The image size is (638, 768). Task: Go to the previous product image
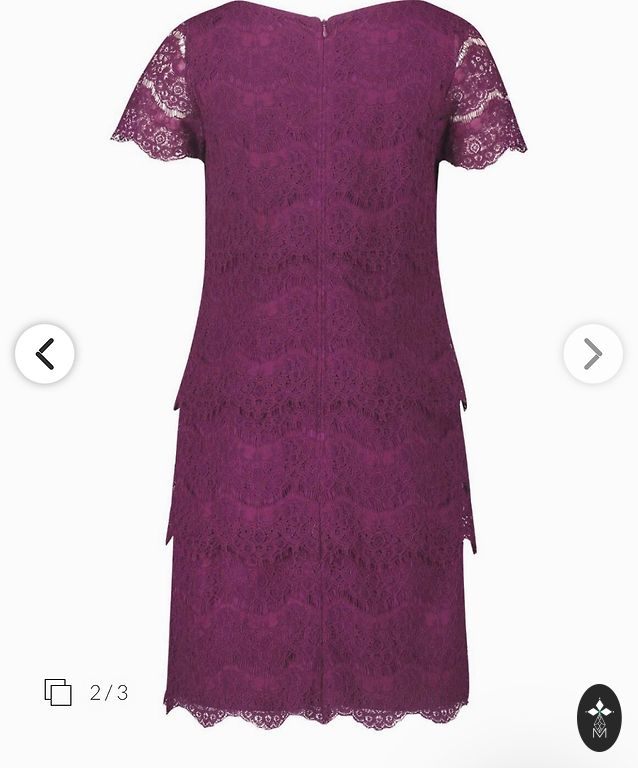(x=45, y=354)
